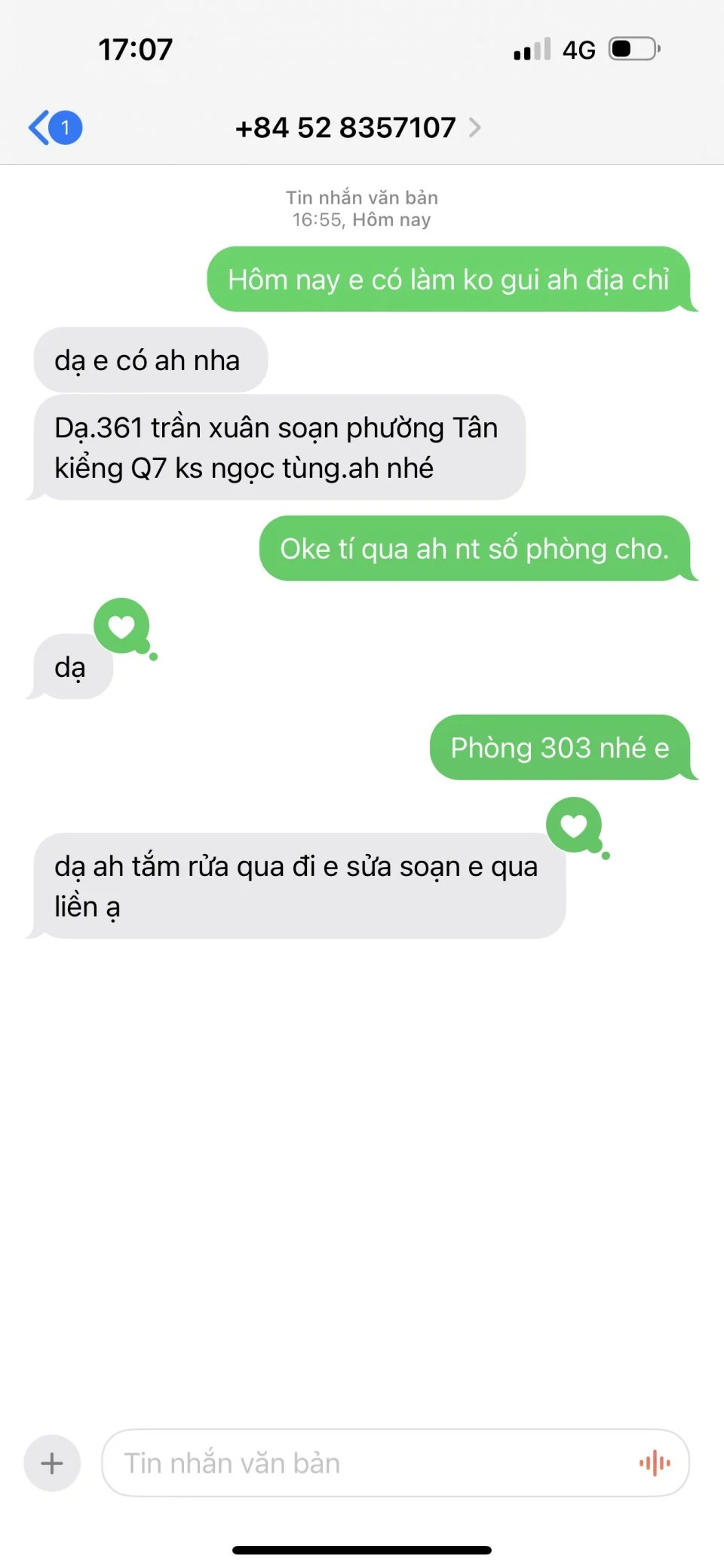The width and height of the screenshot is (724, 1568).
Task: Record an audio message
Action: click(654, 1463)
